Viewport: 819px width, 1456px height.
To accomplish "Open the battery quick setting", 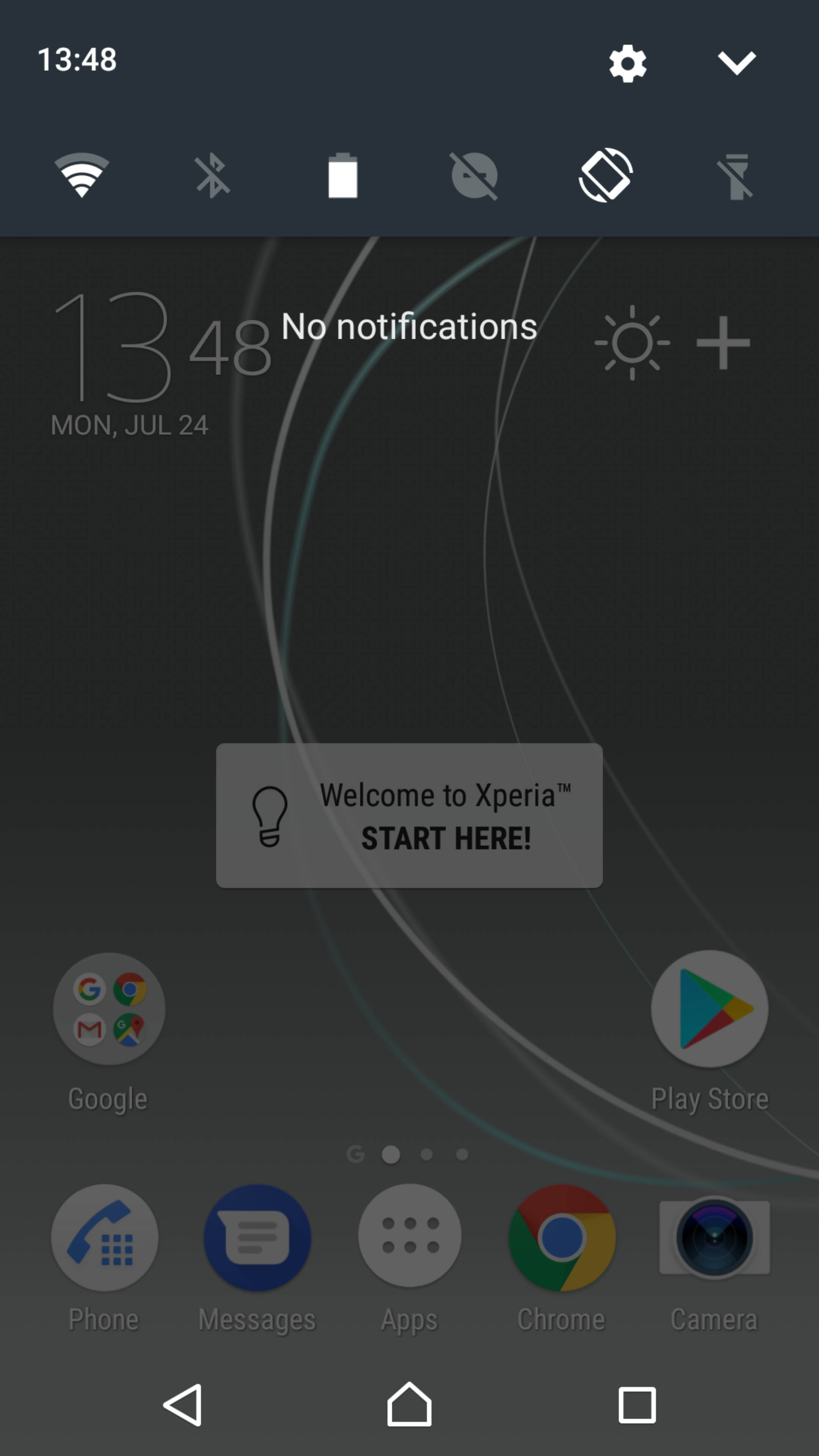I will pyautogui.click(x=343, y=175).
